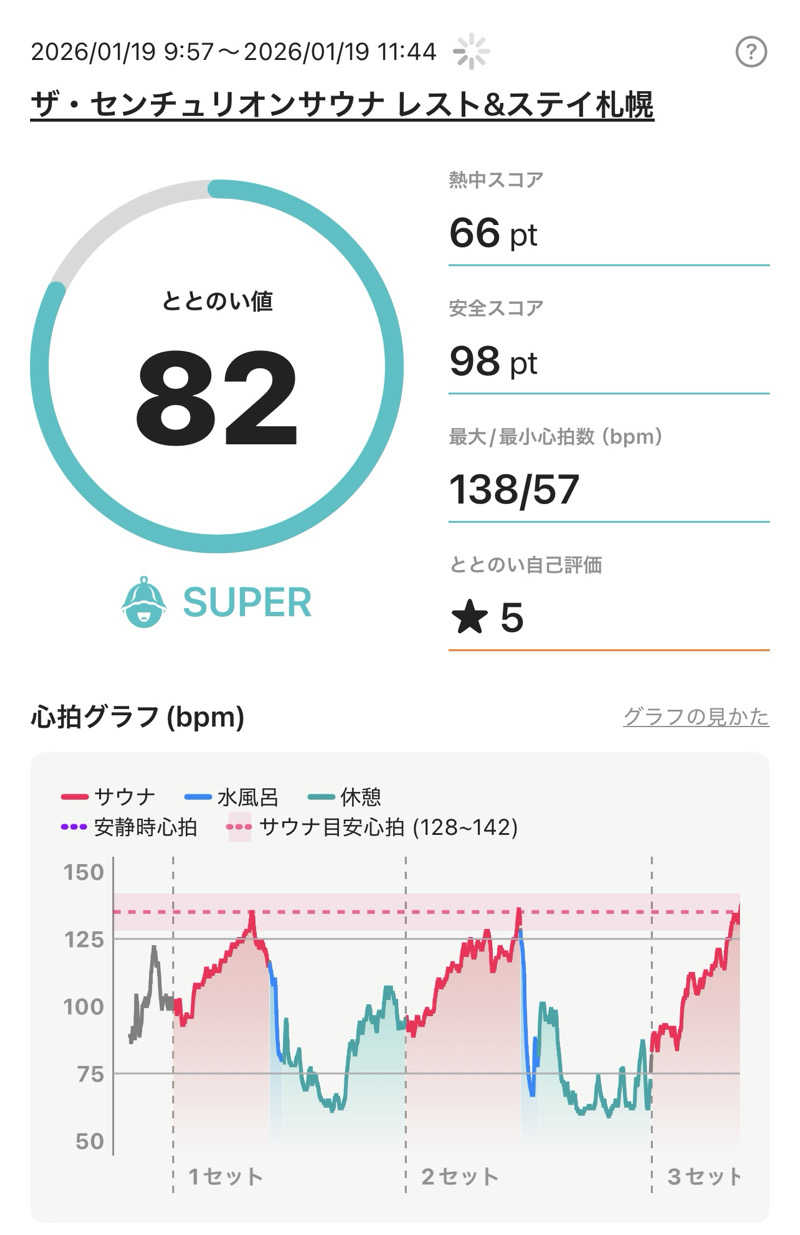The width and height of the screenshot is (800, 1235).
Task: Open the グラフの見かた graph guide link
Action: click(696, 716)
